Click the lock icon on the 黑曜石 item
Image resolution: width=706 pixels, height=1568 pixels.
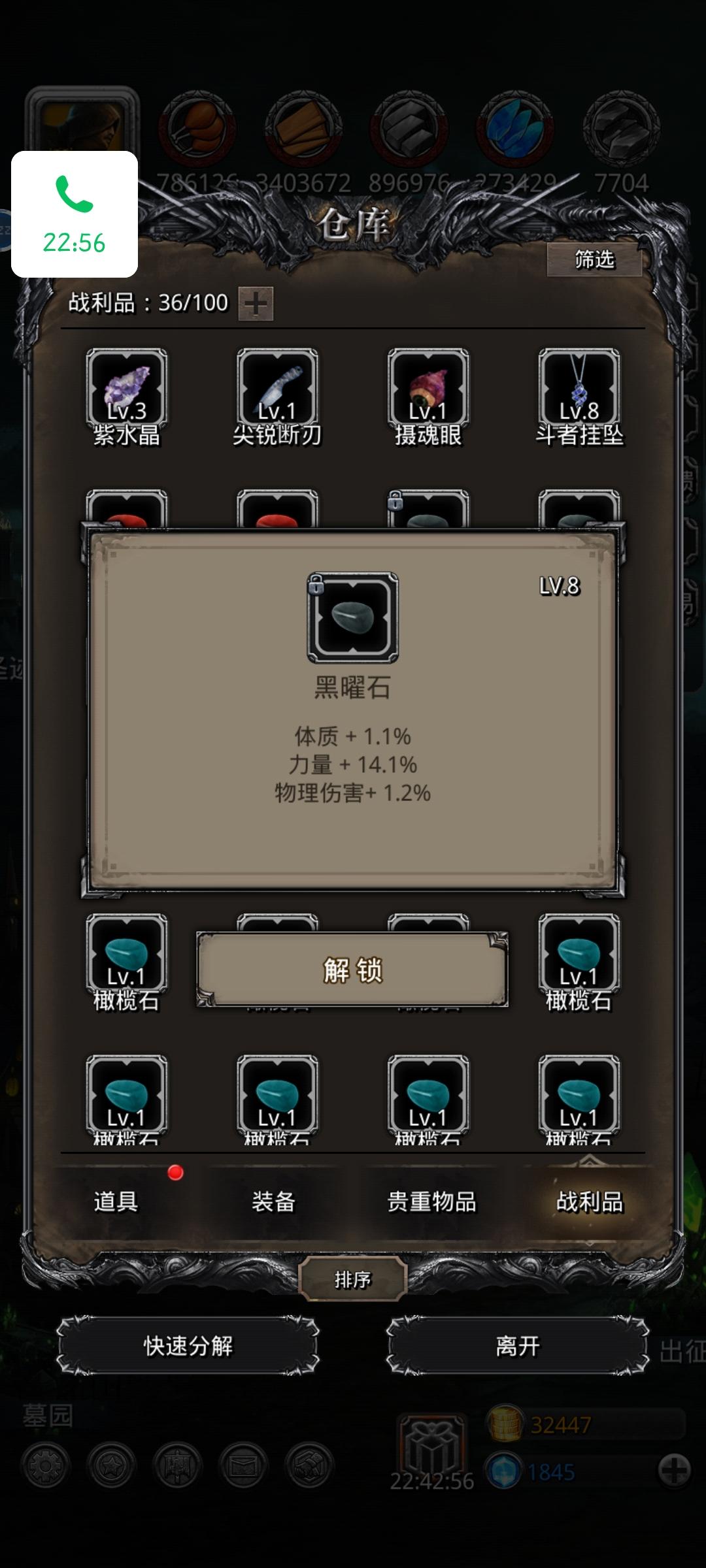coord(316,587)
